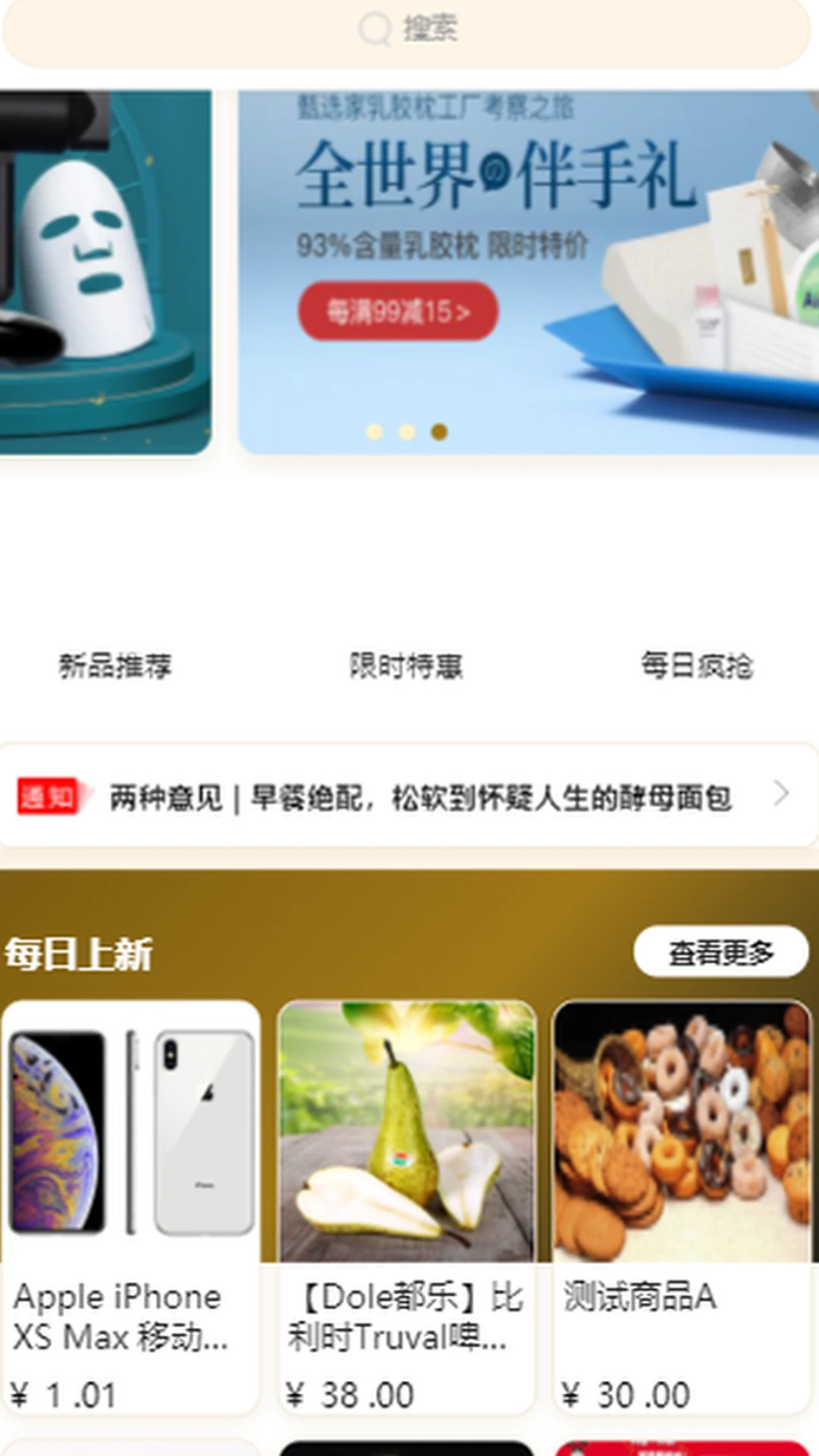
Task: Open the face mask banner
Action: tap(105, 272)
